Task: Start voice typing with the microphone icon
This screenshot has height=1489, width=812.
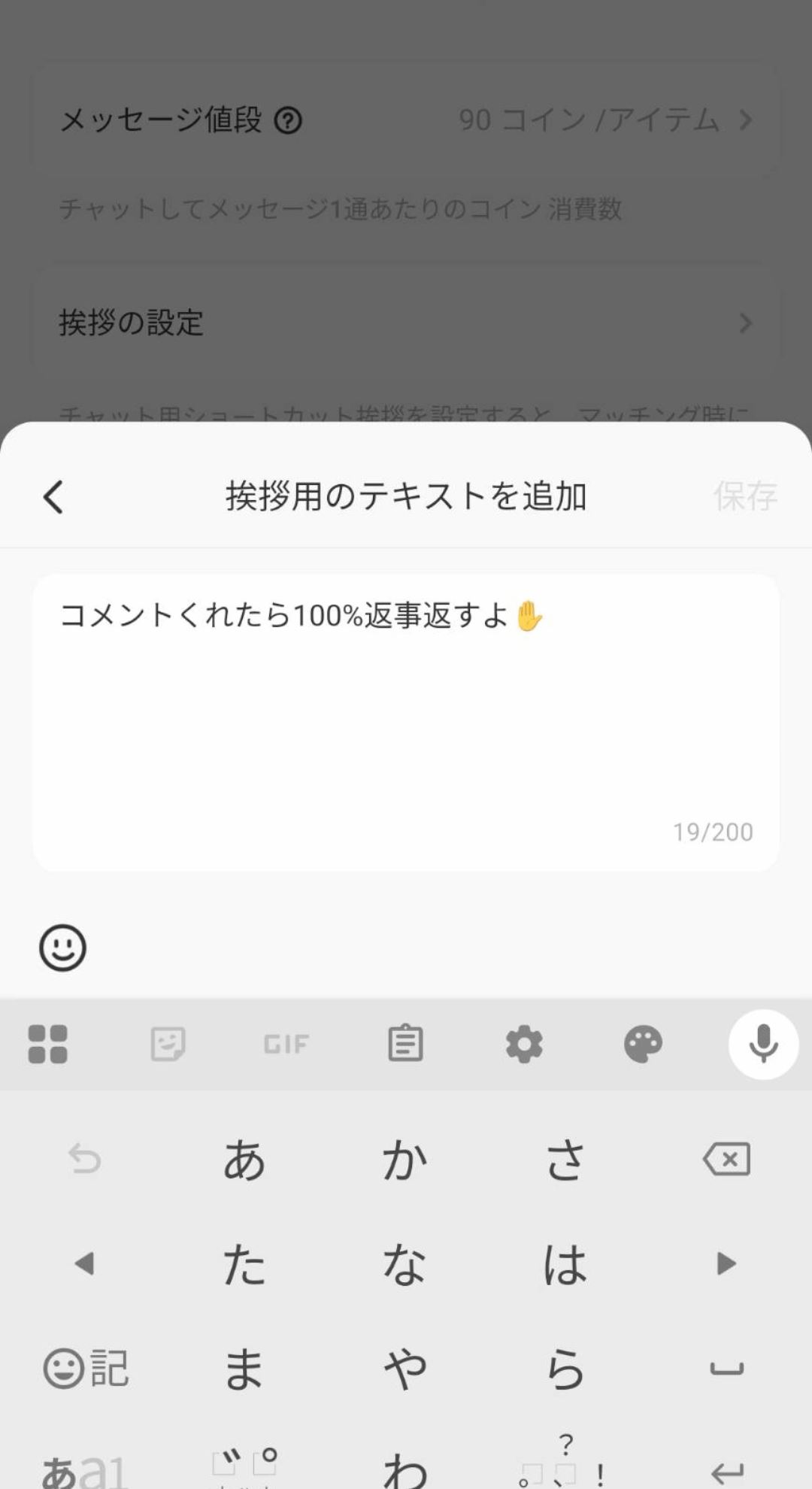Action: coord(762,1044)
